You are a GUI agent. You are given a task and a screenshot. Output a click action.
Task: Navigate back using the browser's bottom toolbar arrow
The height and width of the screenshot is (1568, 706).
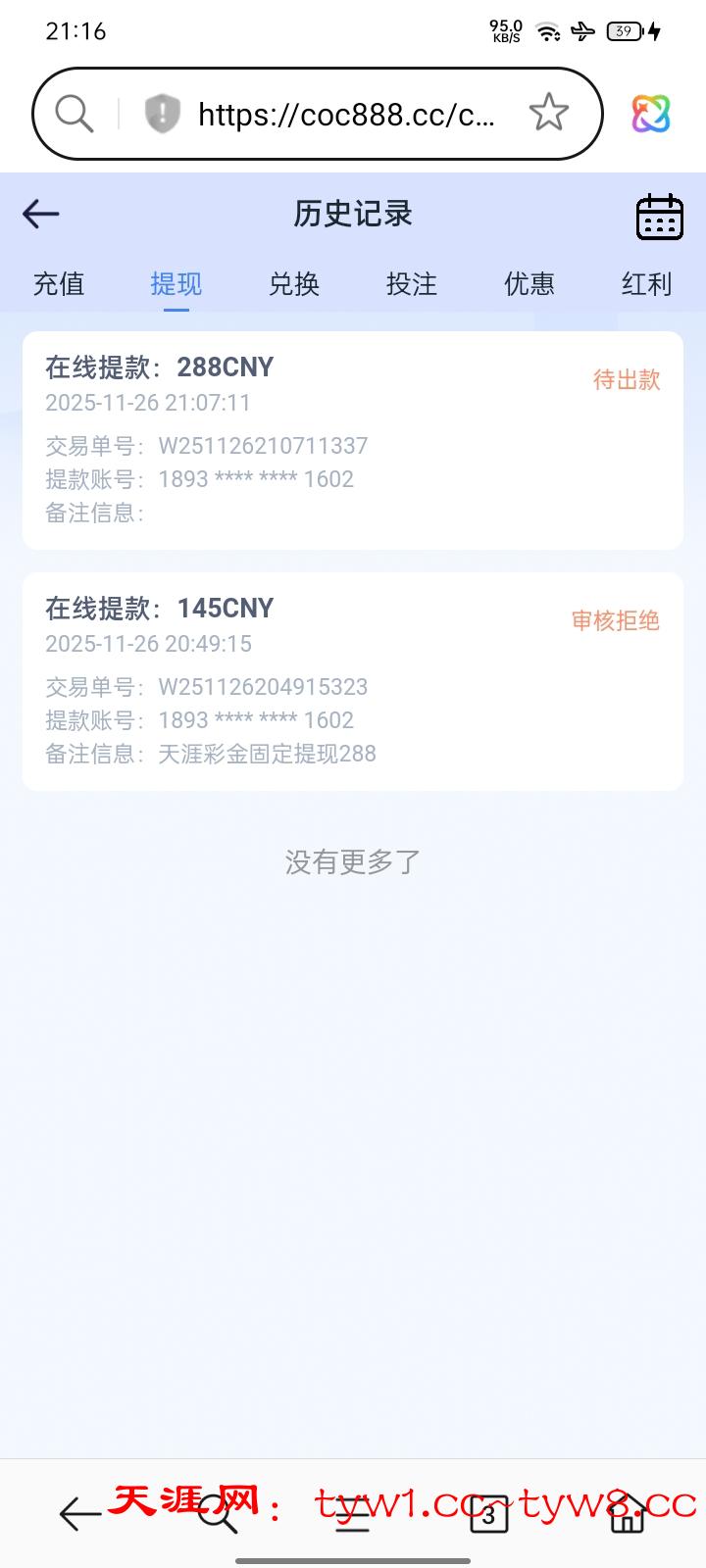point(79,1514)
